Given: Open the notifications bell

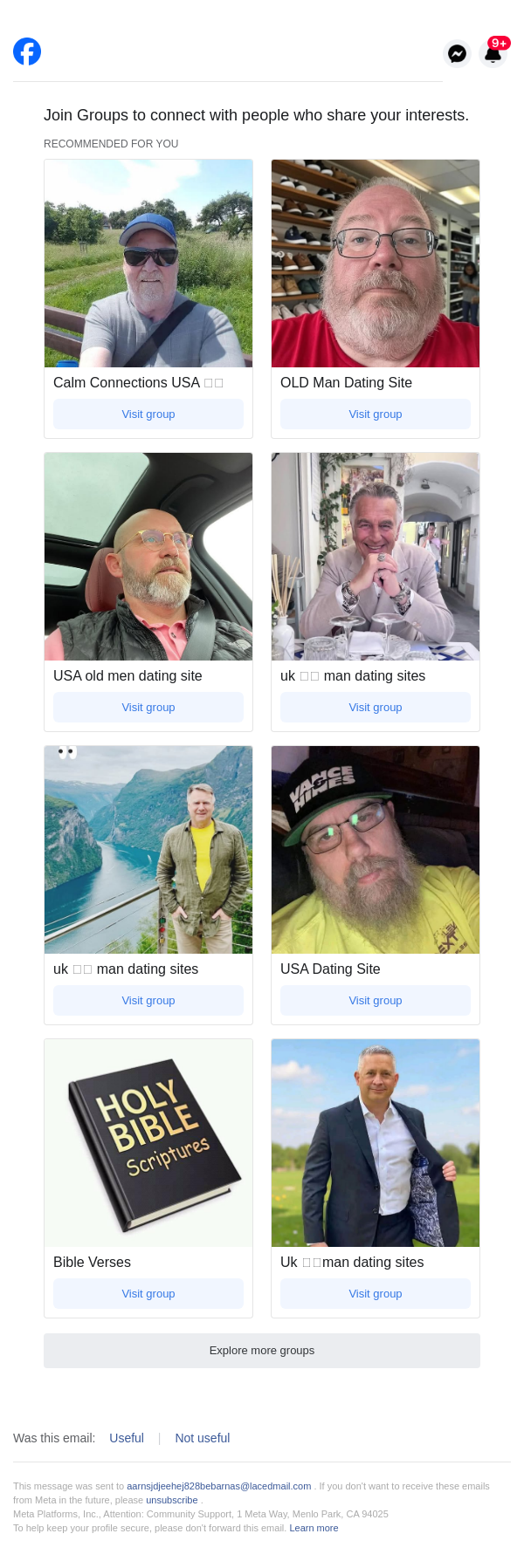Looking at the screenshot, I should (x=493, y=54).
